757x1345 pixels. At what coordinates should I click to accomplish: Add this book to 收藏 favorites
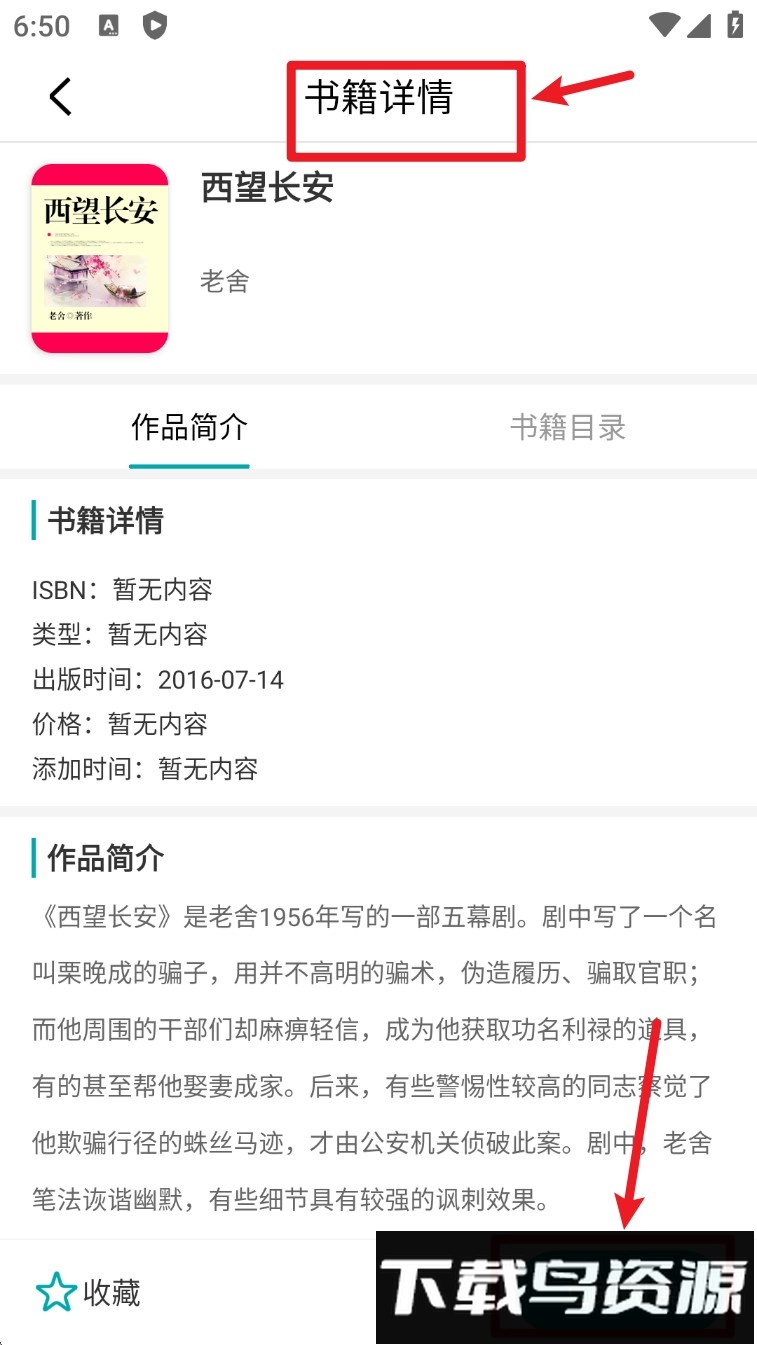click(88, 1293)
